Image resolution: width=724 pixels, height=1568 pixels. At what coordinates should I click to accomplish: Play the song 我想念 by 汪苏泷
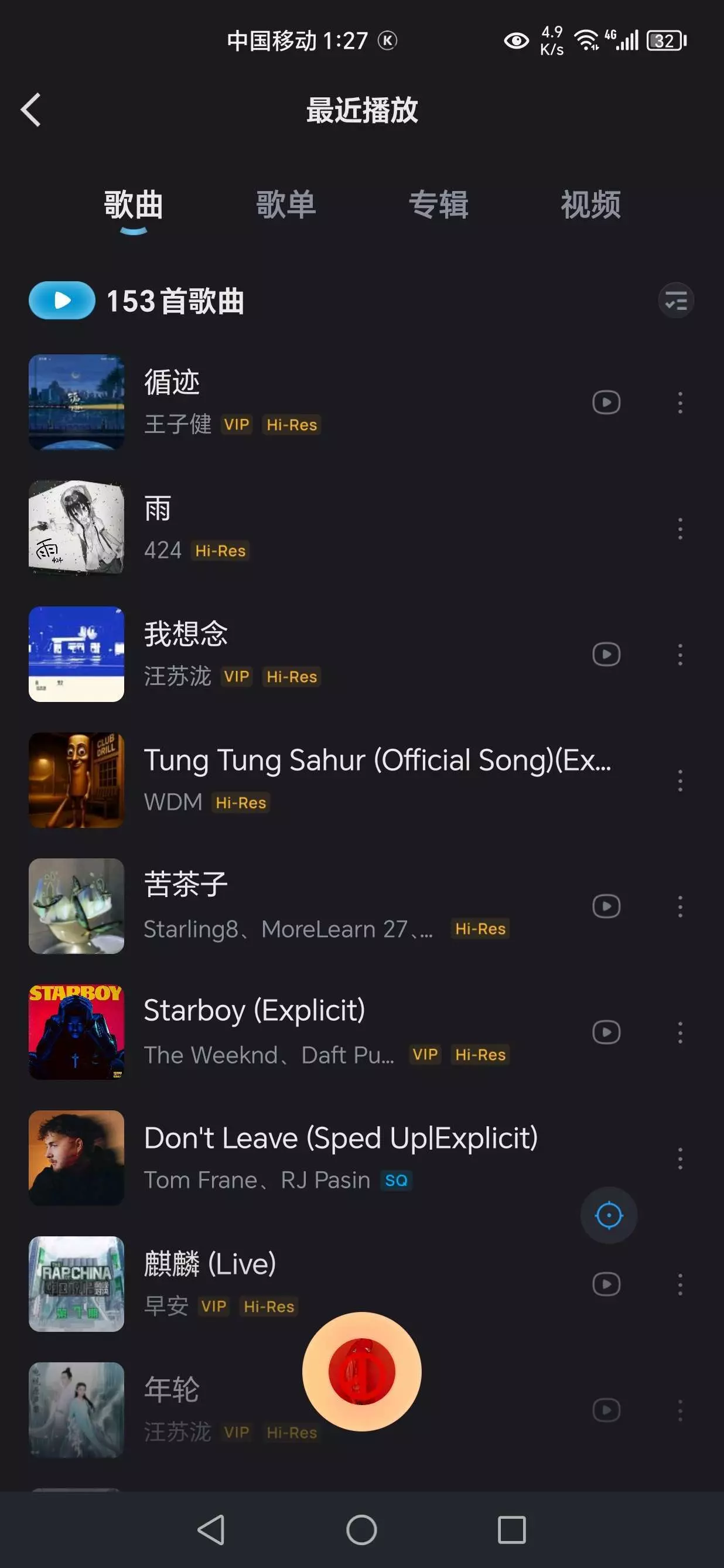304,654
